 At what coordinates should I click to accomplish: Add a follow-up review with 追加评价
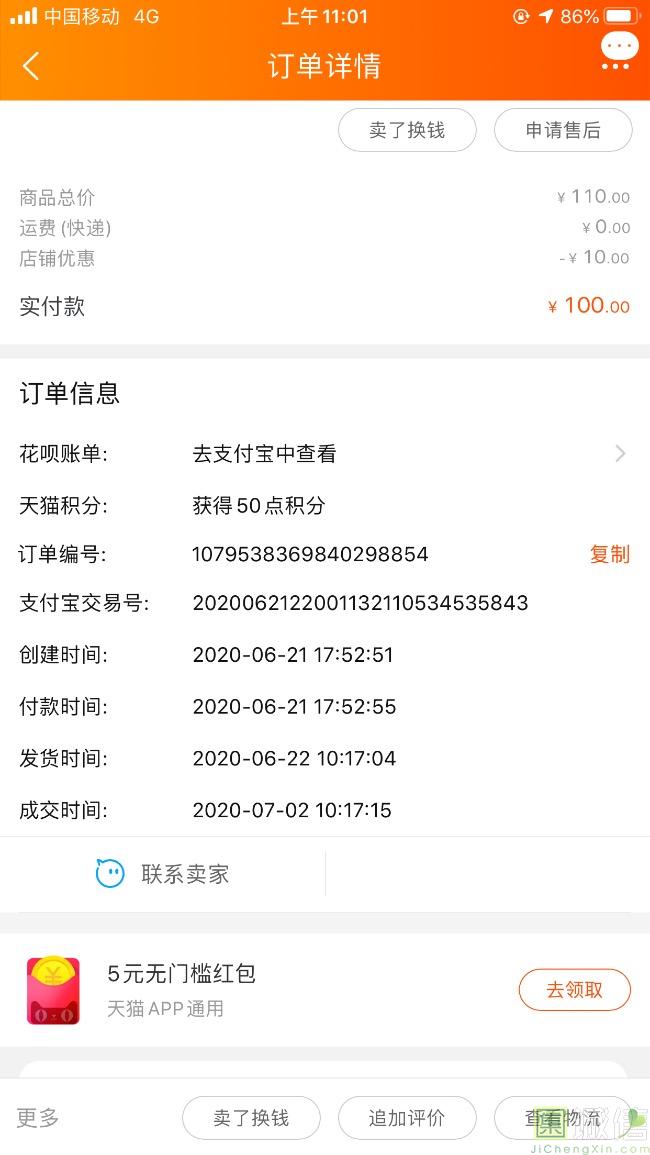pyautogui.click(x=407, y=1118)
